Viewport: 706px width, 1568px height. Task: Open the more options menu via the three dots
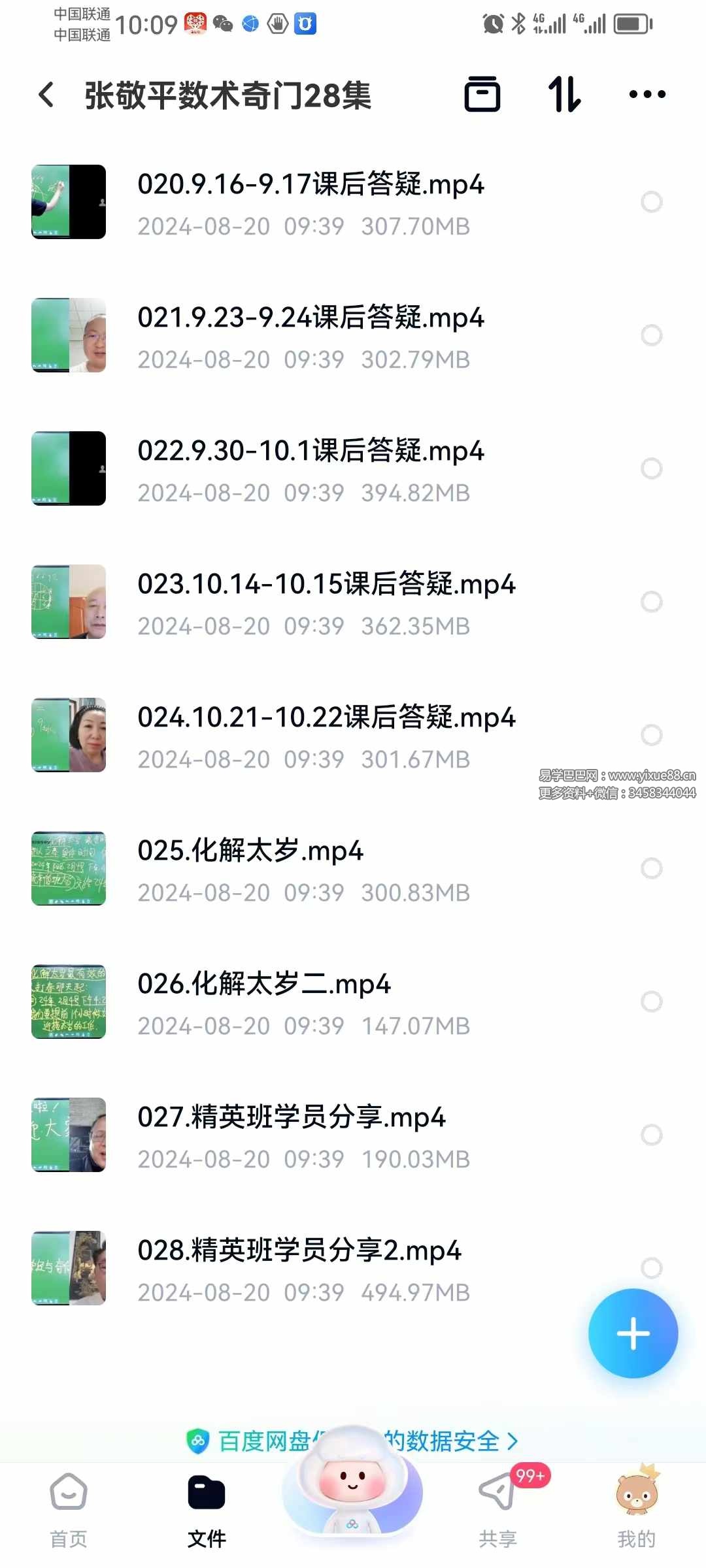[647, 95]
